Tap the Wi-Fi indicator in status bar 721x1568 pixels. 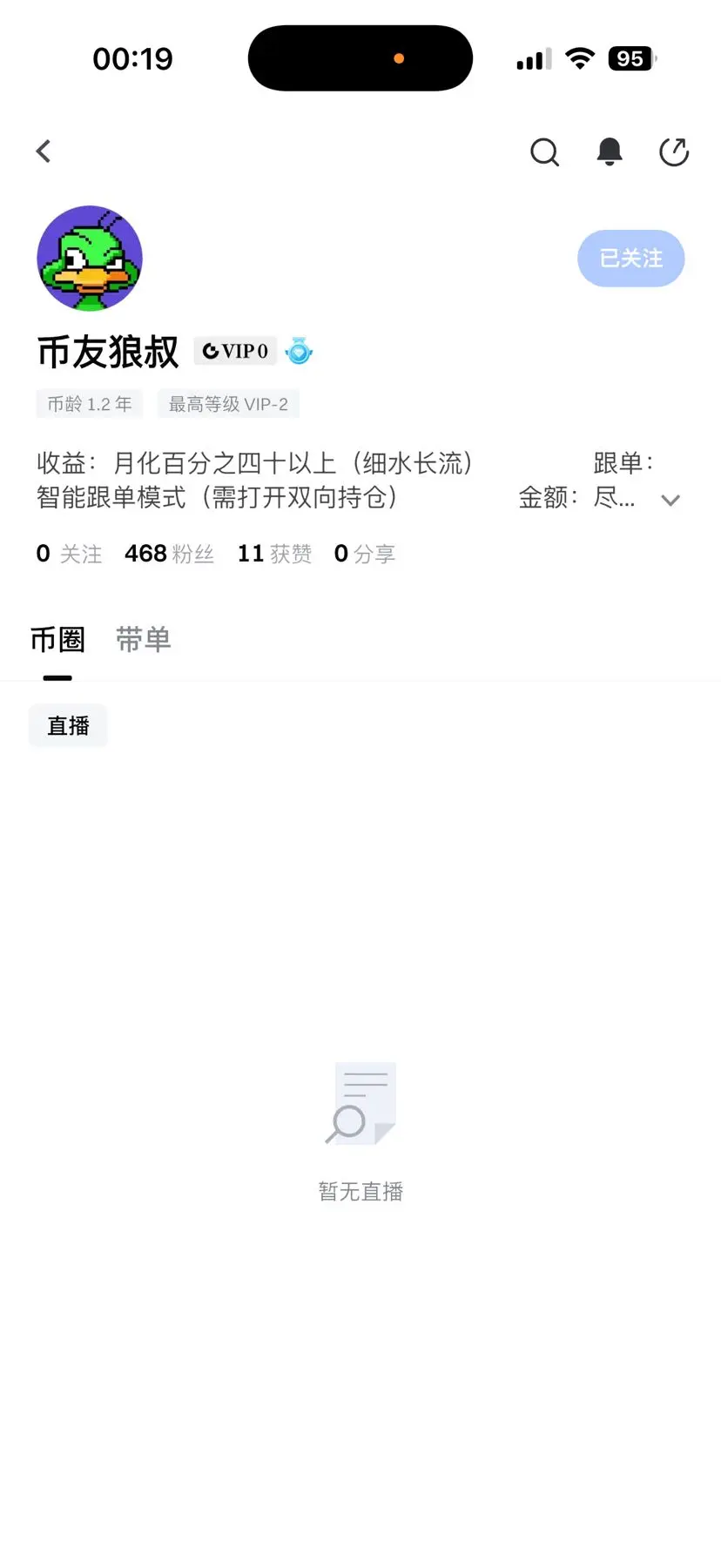click(x=579, y=57)
